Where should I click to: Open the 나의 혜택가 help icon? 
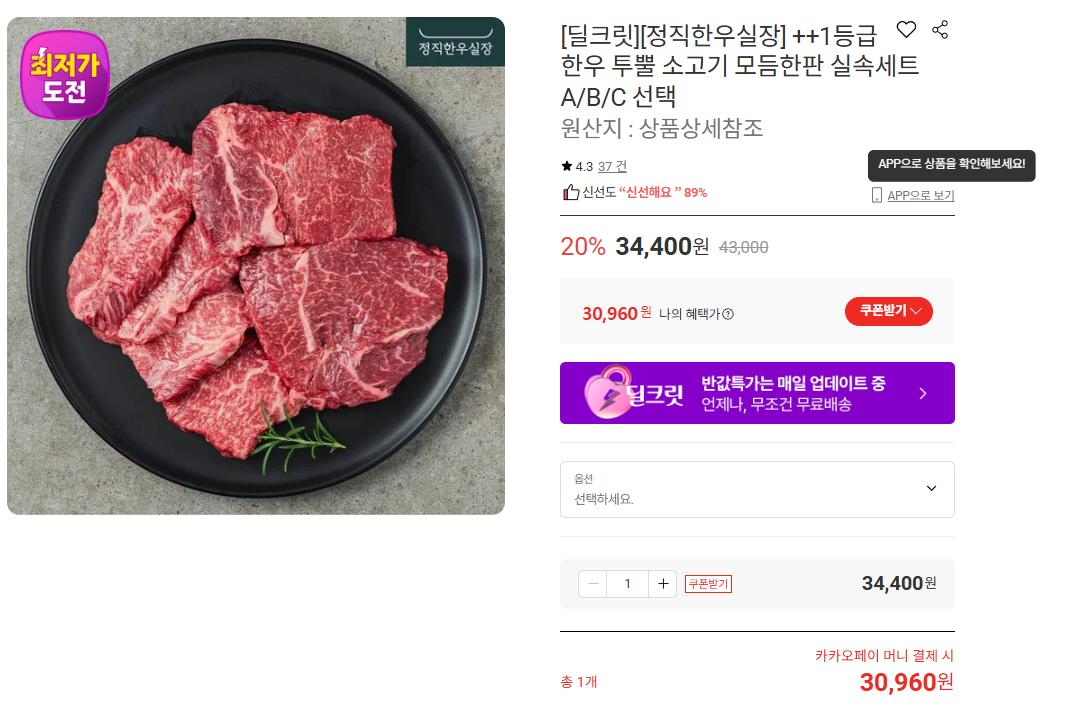[728, 314]
